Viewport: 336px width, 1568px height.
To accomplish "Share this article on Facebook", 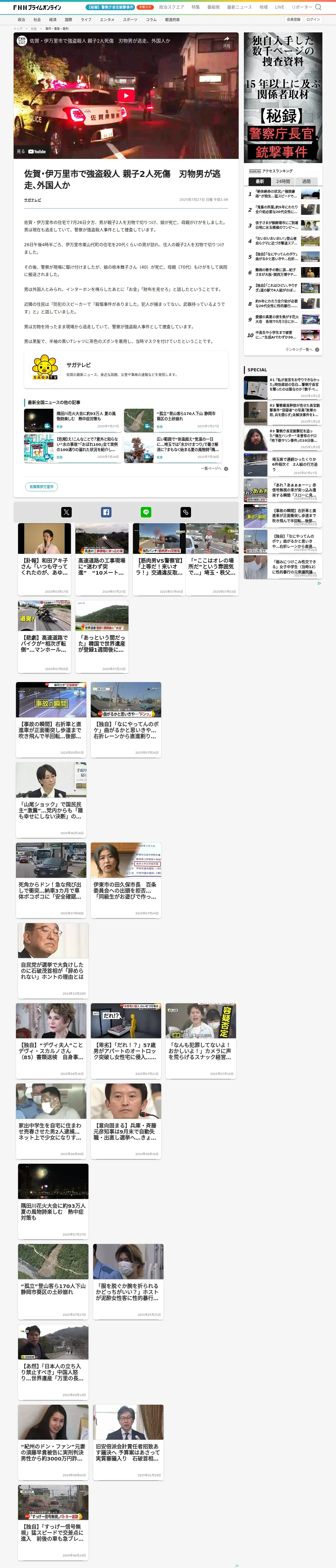I will [106, 512].
